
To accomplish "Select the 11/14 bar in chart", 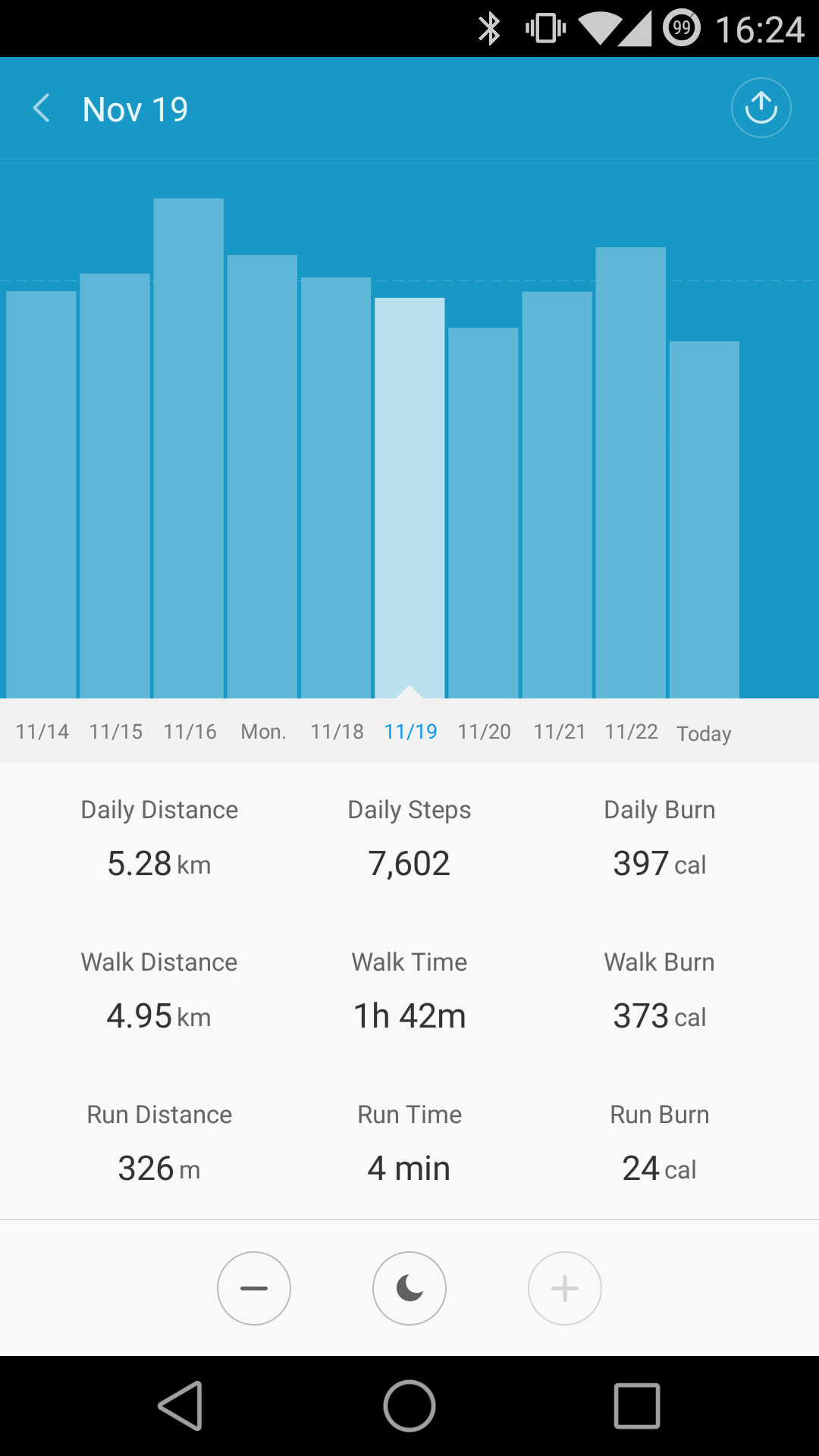I will click(41, 494).
